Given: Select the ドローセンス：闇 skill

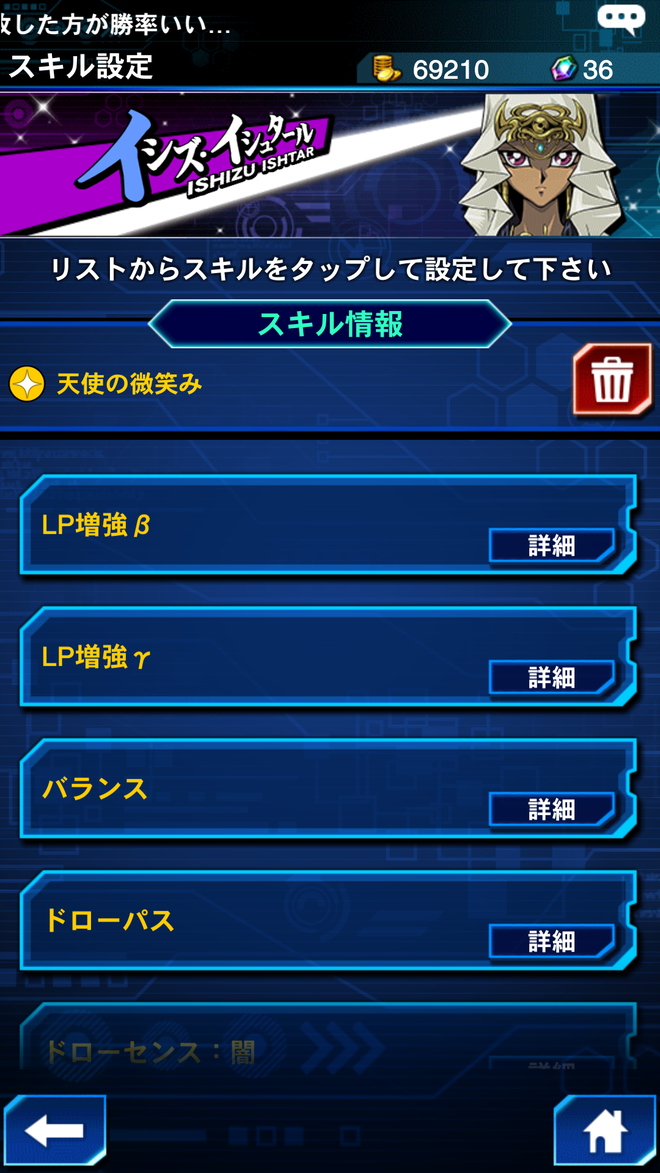Looking at the screenshot, I should pos(250,1050).
